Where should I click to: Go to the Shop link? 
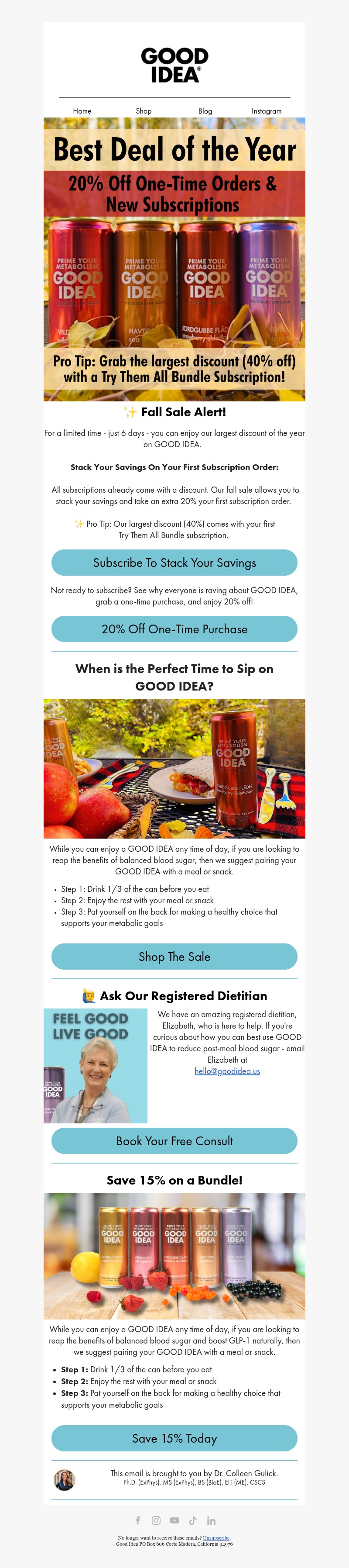coord(144,111)
